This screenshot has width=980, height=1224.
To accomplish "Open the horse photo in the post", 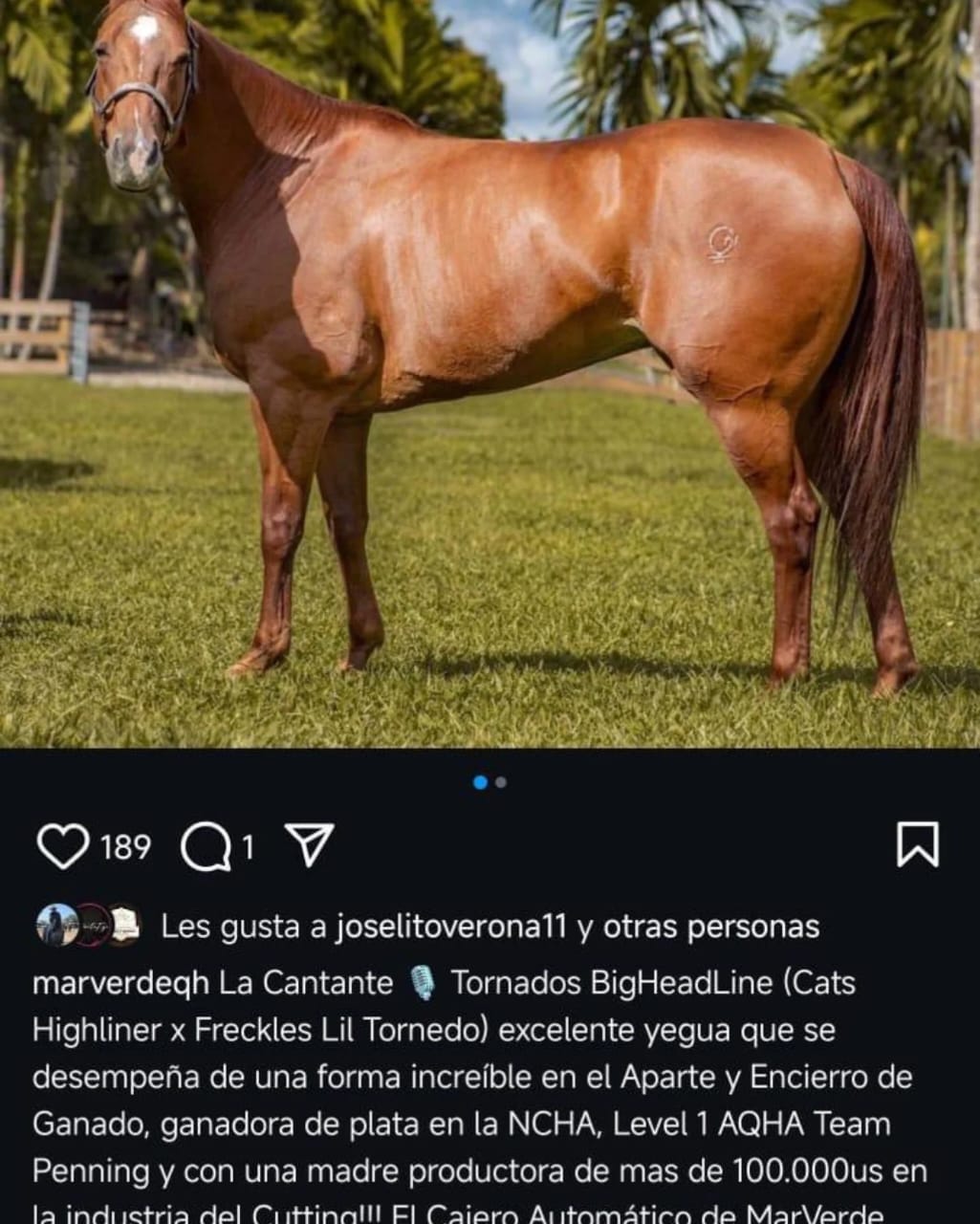I will (490, 373).
